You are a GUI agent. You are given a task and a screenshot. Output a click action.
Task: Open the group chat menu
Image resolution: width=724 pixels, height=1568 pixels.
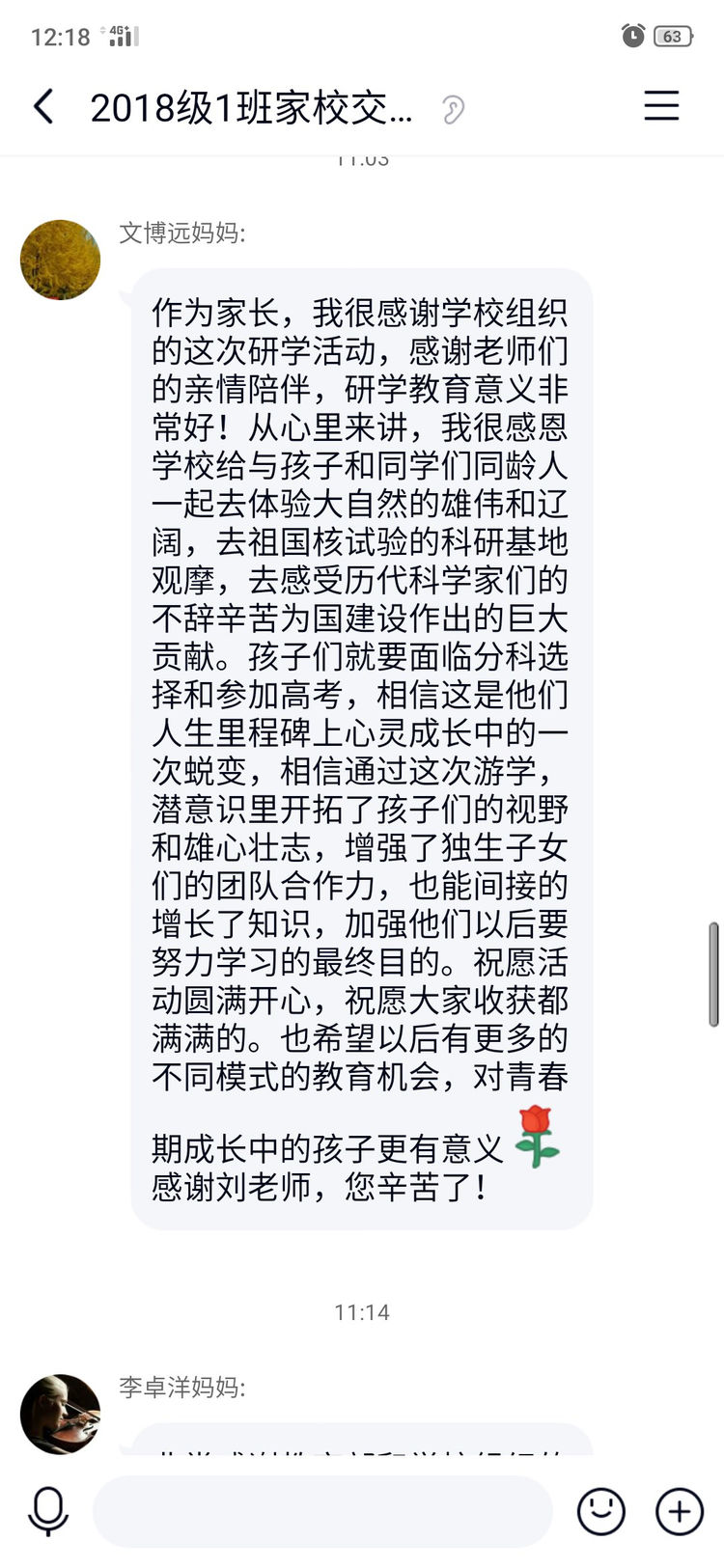pos(661,105)
